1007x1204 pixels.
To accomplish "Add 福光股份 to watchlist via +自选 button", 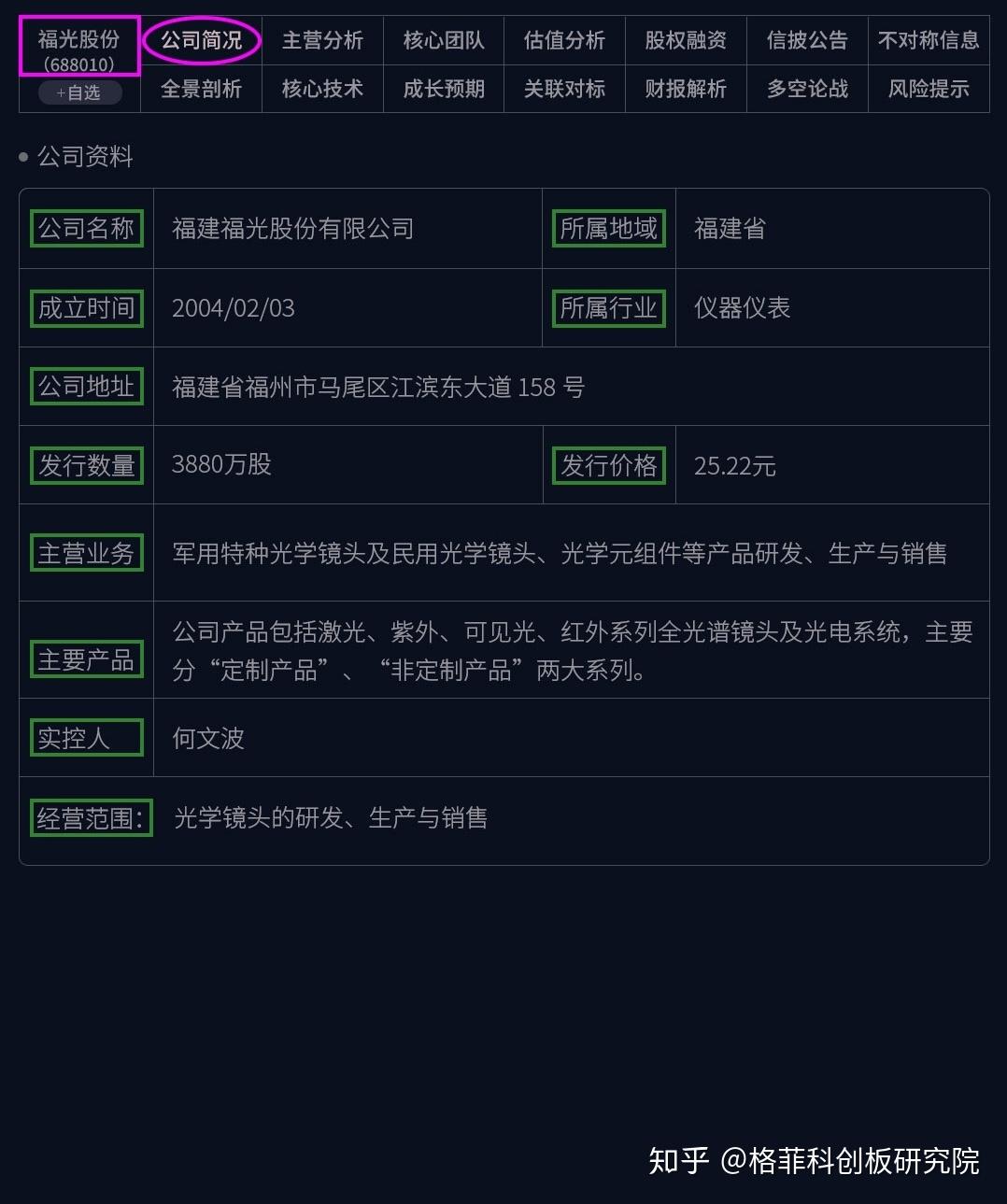I will click(79, 92).
